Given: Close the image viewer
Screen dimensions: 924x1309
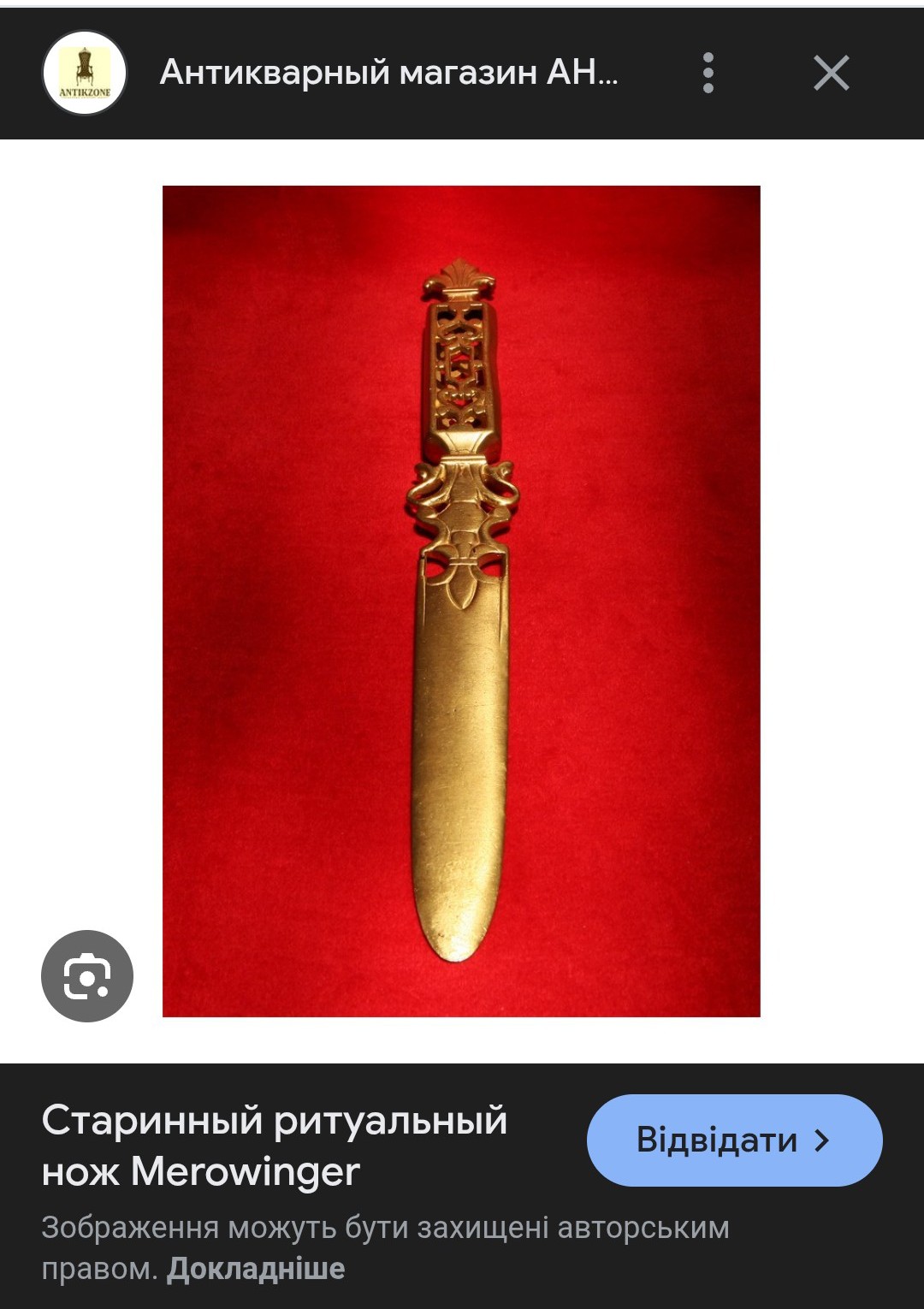Looking at the screenshot, I should tap(831, 73).
